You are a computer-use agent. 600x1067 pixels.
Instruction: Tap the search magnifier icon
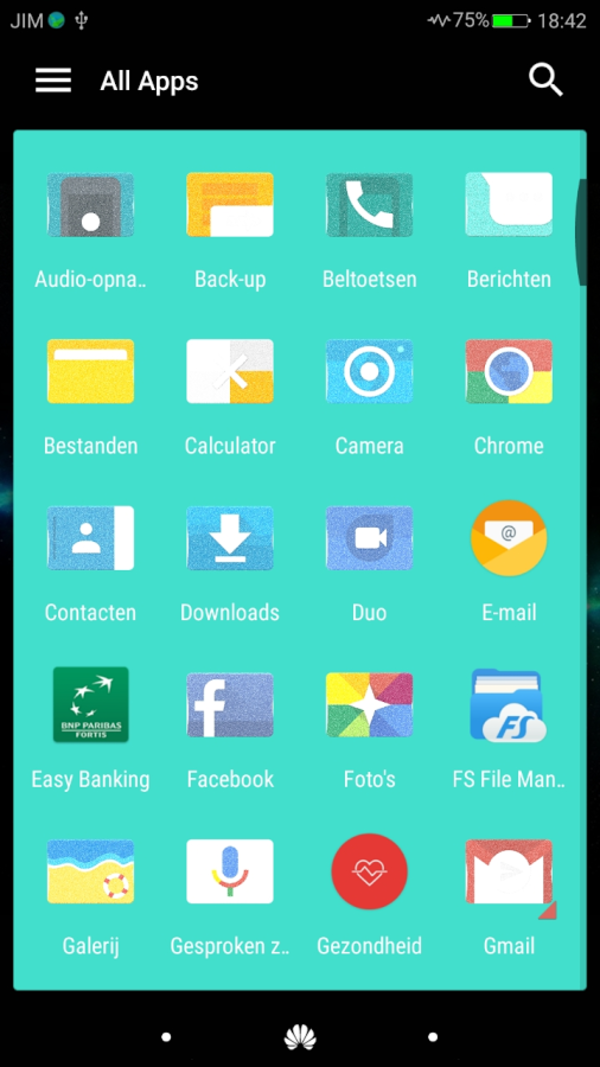pos(546,80)
